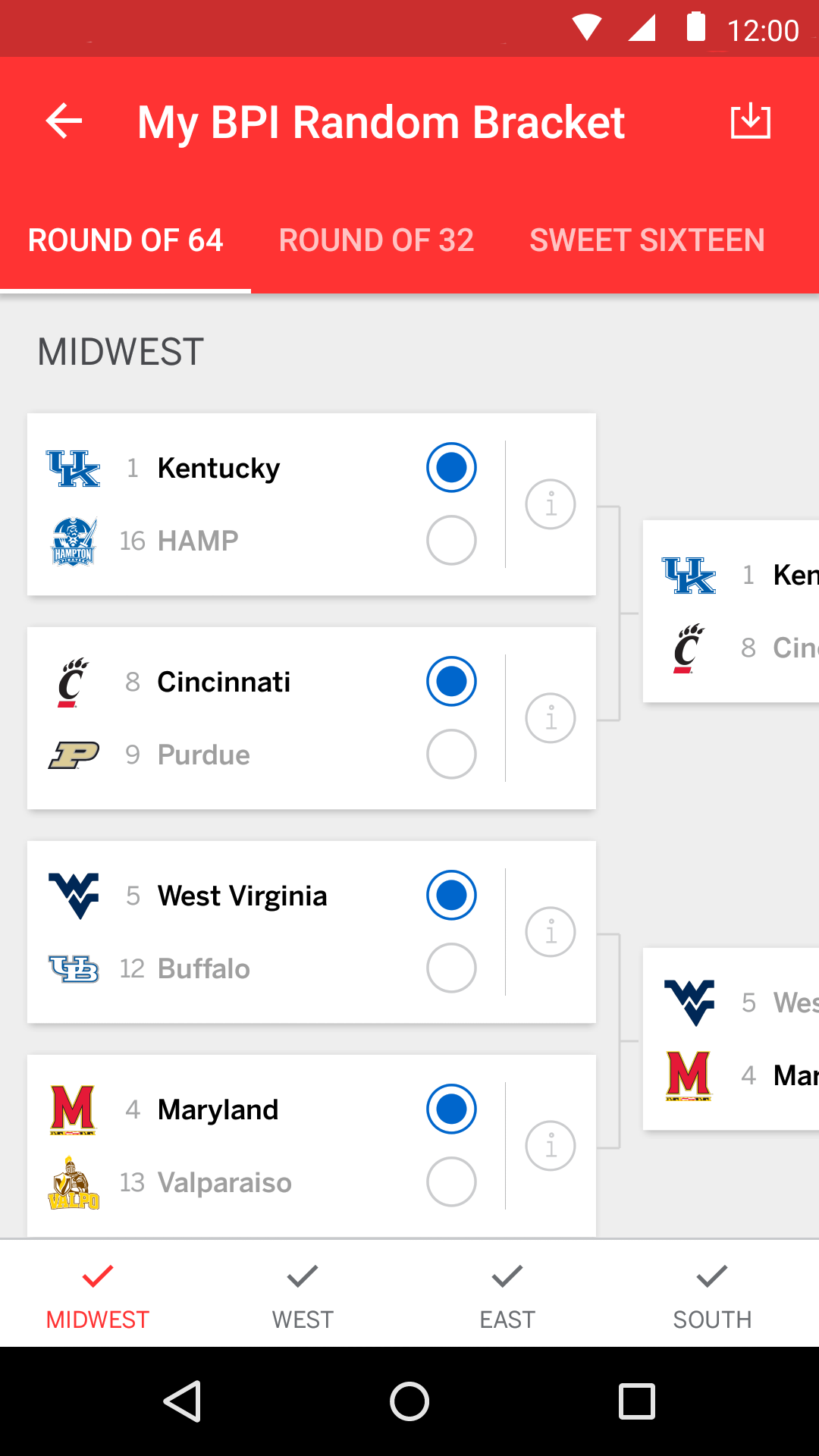
Task: Go back using the header arrow
Action: (64, 121)
